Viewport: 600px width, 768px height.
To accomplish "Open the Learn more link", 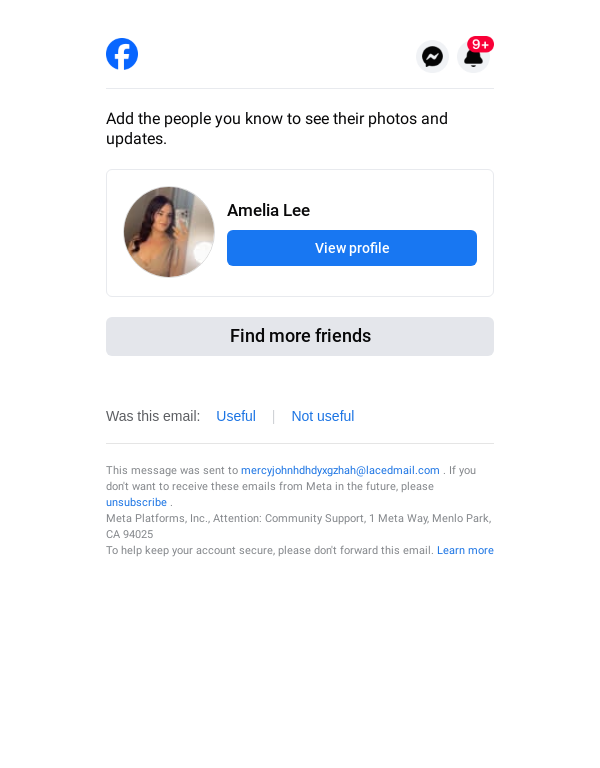I will coord(465,550).
